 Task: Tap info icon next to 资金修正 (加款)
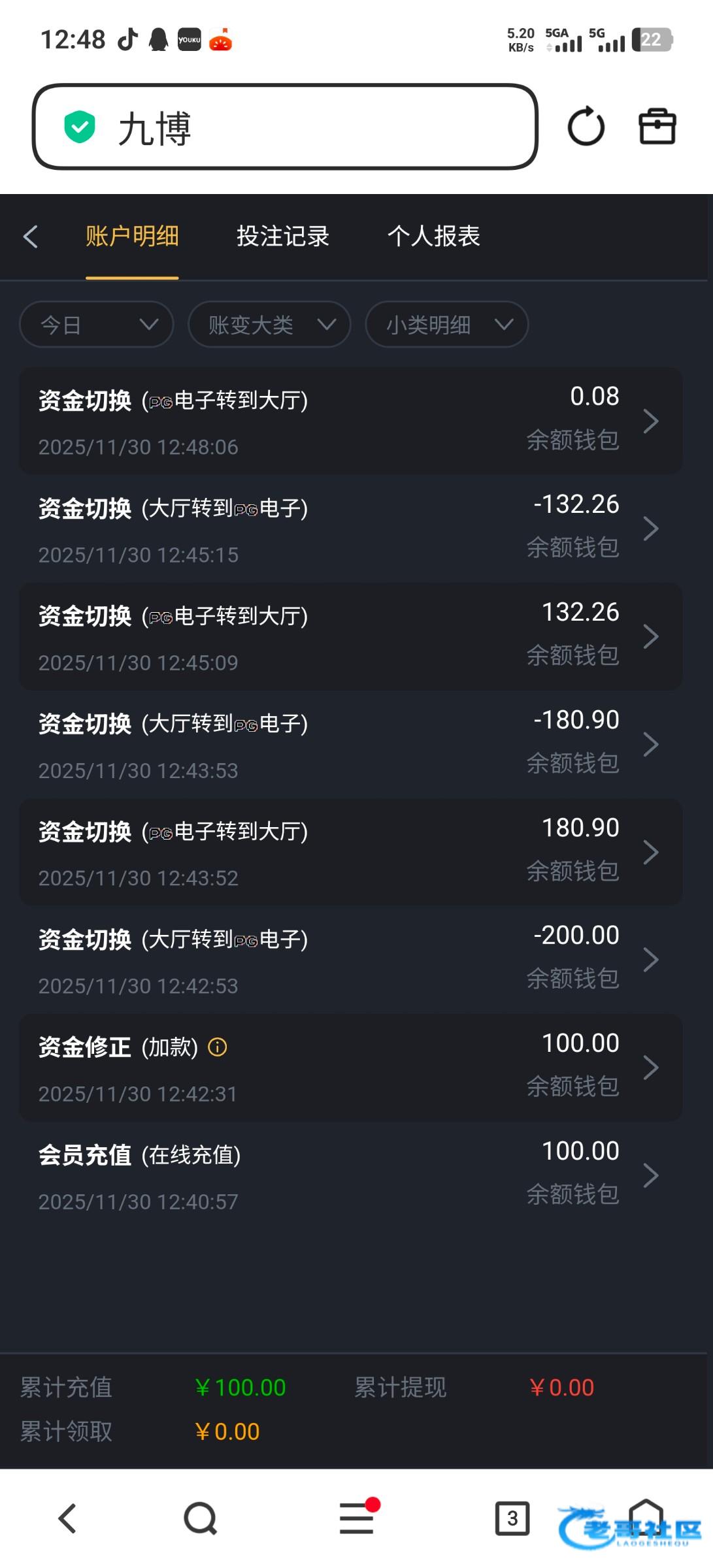coord(218,1047)
